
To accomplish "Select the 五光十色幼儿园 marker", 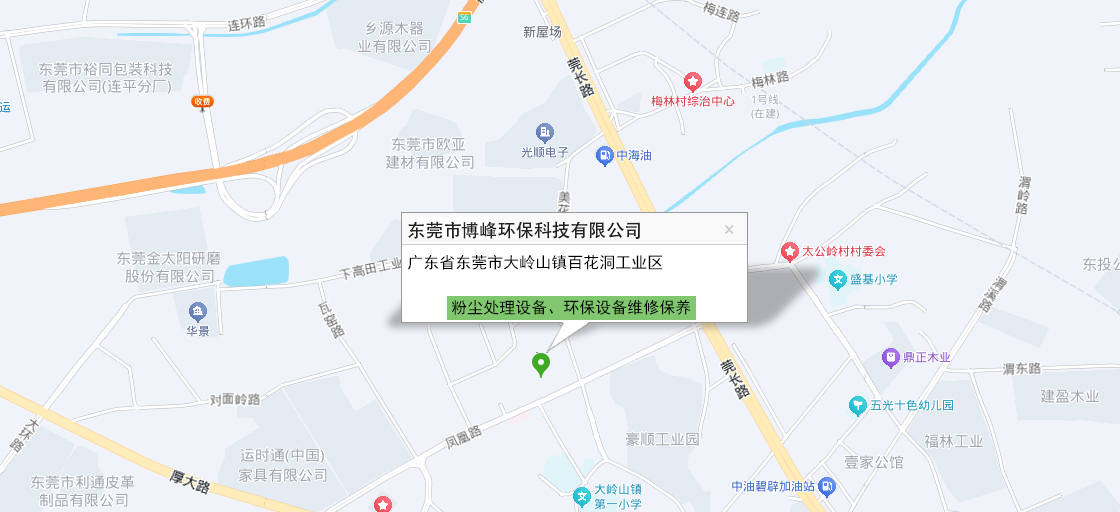I will (x=857, y=405).
